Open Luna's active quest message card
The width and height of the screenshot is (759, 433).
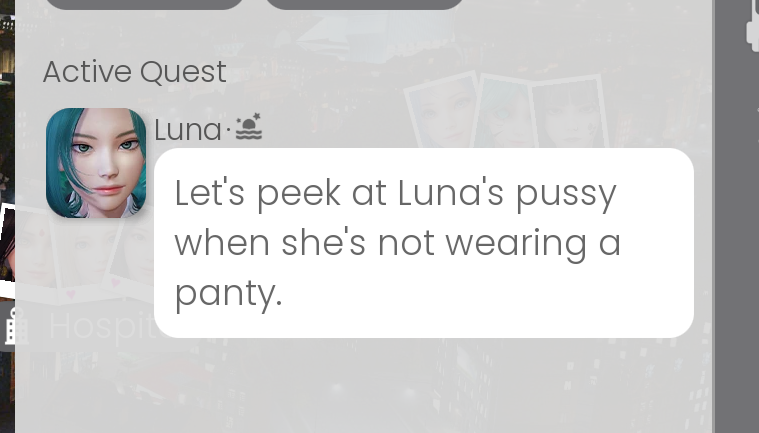tap(423, 243)
